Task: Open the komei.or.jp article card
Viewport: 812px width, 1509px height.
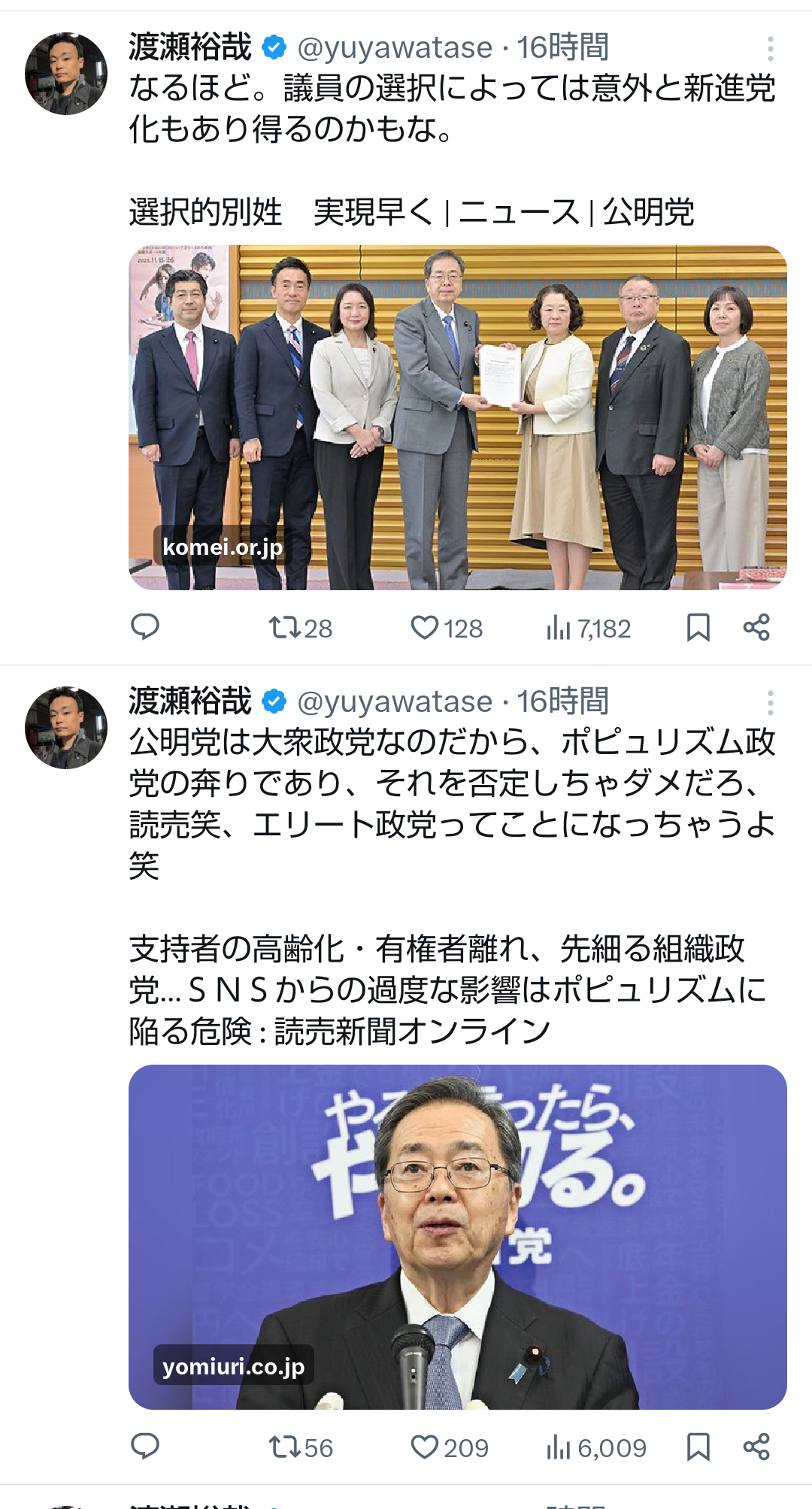Action: pos(457,417)
